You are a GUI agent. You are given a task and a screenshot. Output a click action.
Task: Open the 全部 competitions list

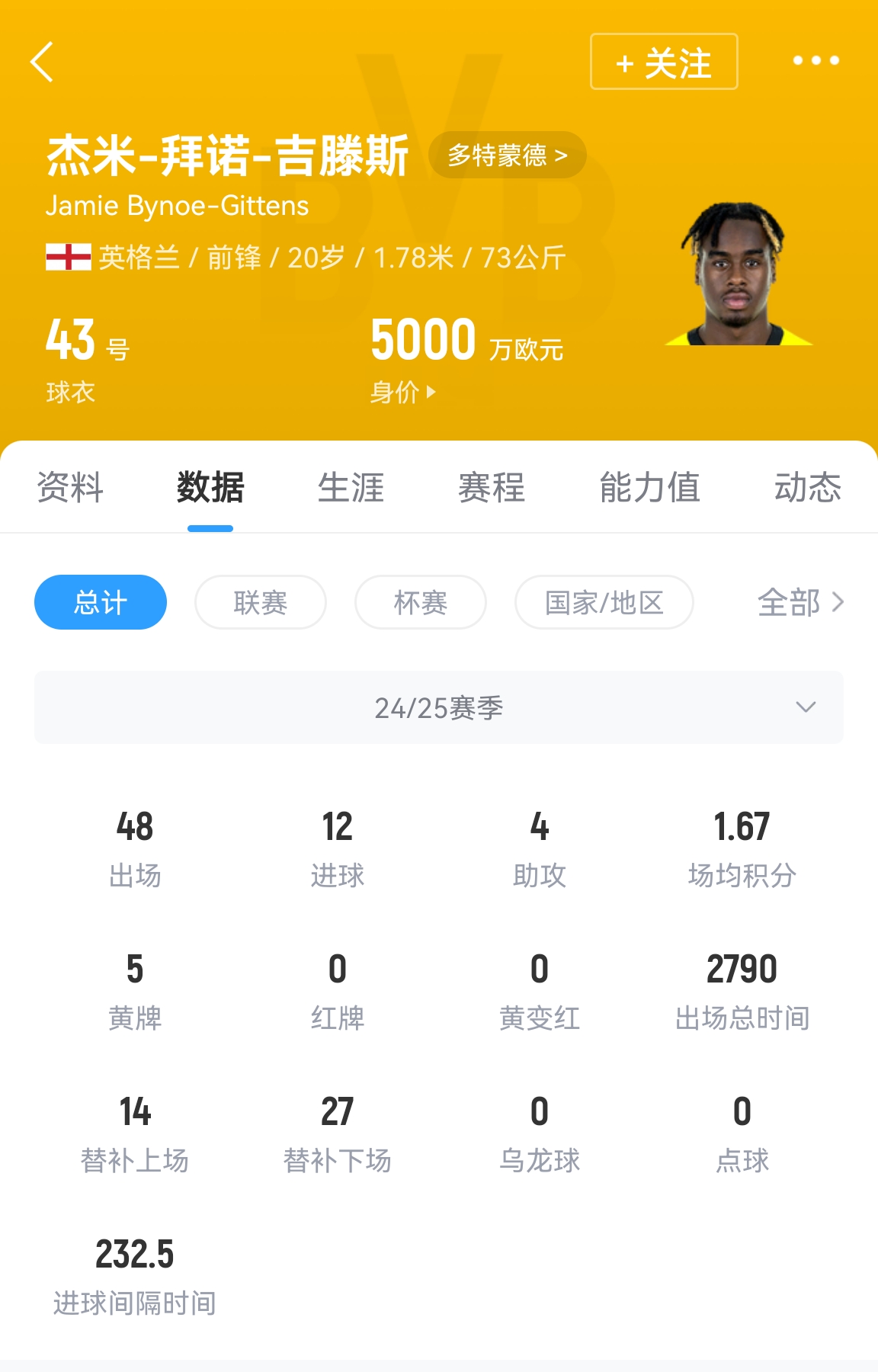(800, 602)
